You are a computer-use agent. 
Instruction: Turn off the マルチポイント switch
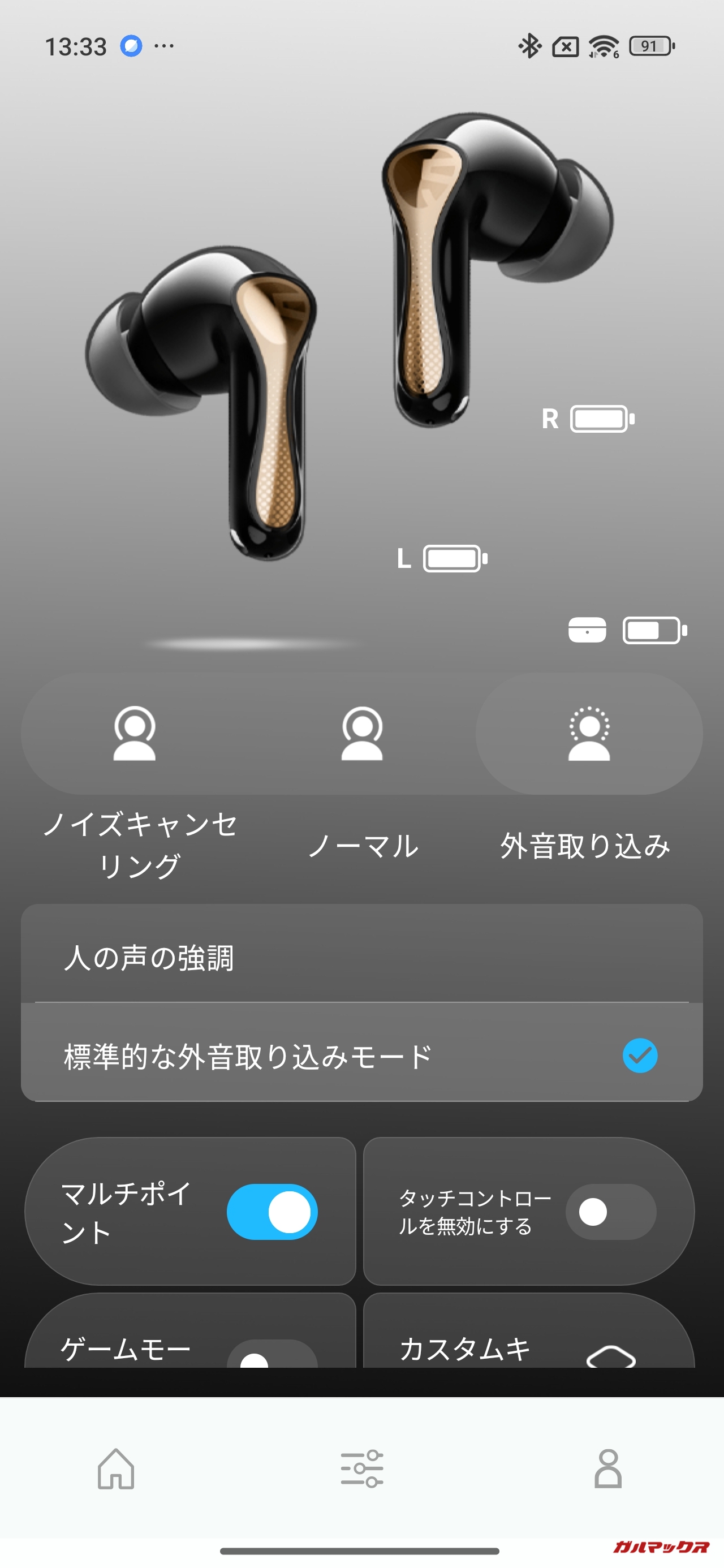pos(272,1211)
